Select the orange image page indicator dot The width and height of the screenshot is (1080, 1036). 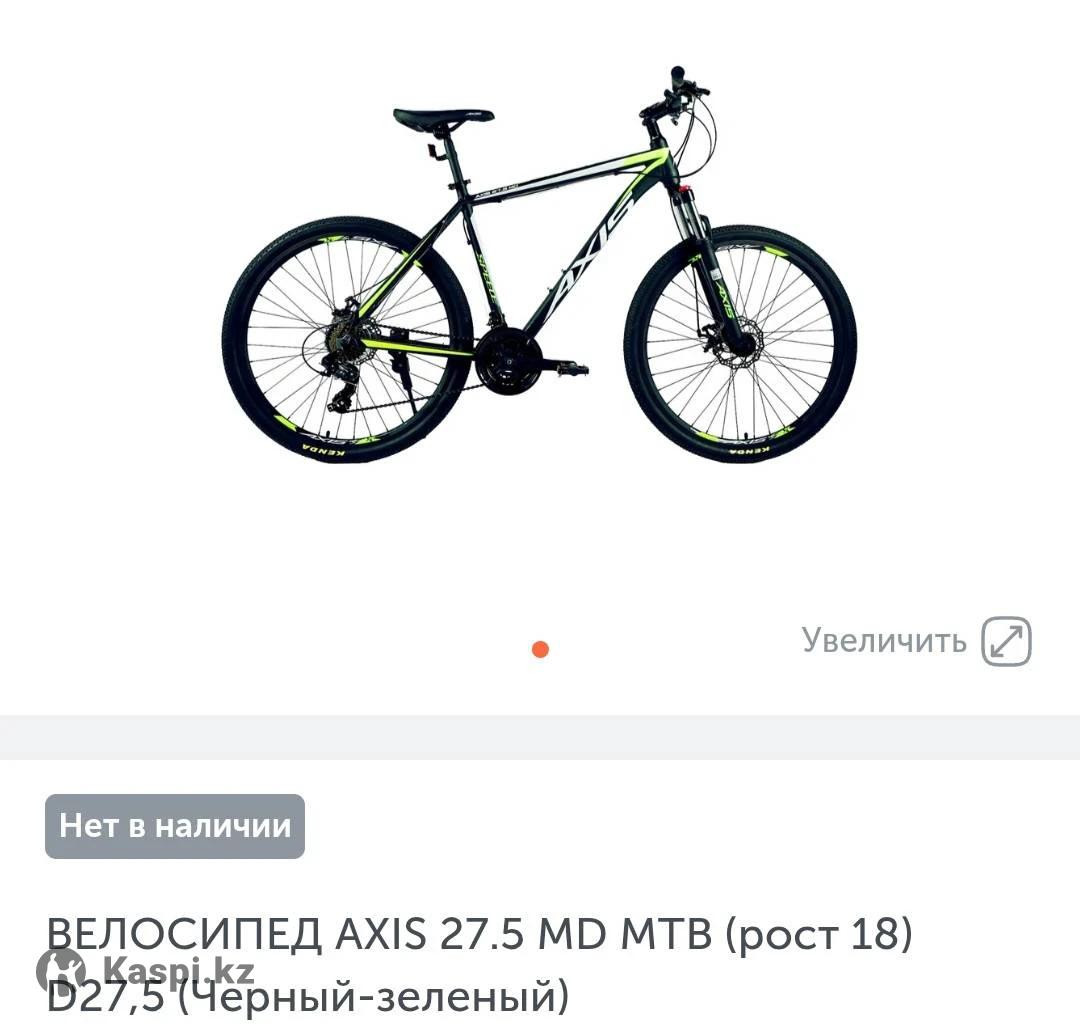coord(540,650)
